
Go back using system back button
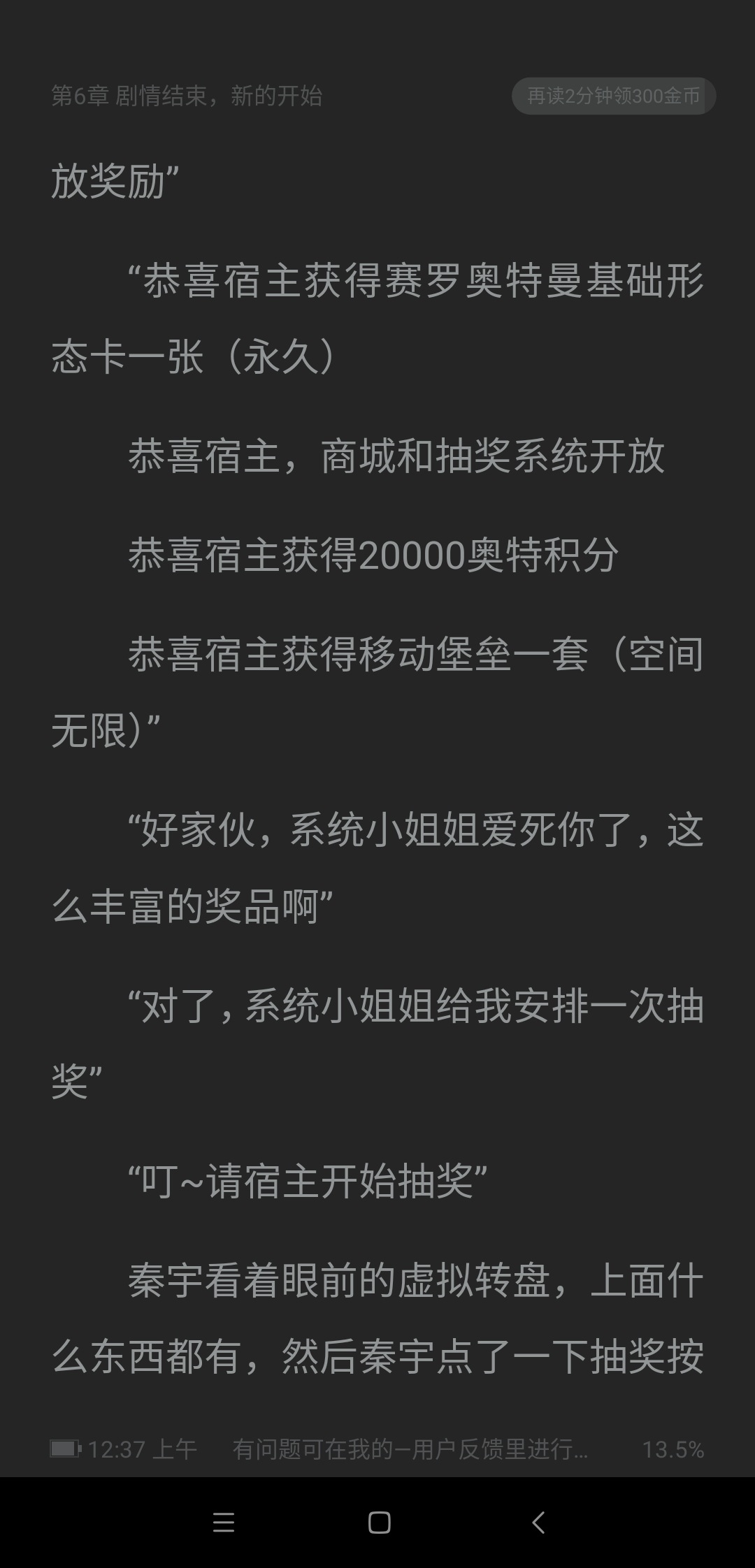[x=538, y=1522]
